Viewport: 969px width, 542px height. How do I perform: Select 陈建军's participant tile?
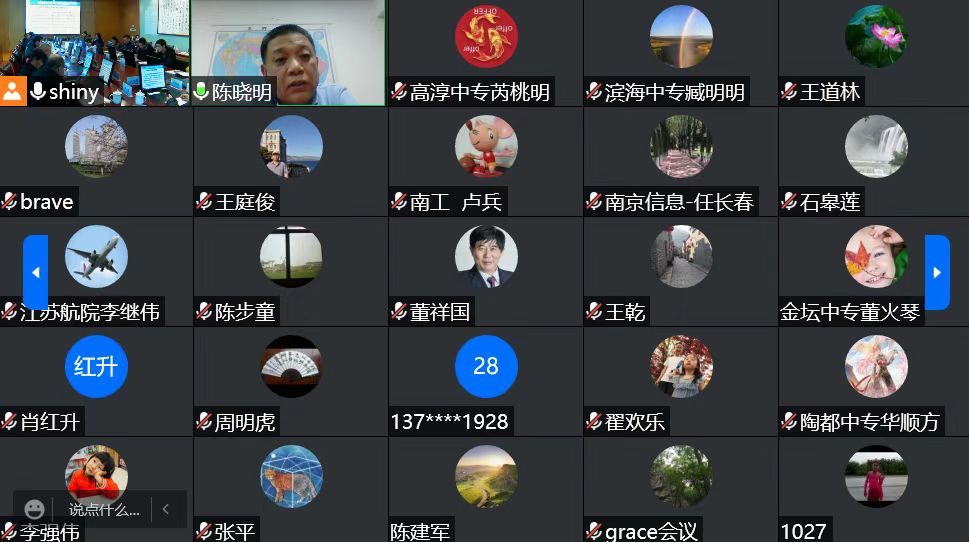[485, 490]
